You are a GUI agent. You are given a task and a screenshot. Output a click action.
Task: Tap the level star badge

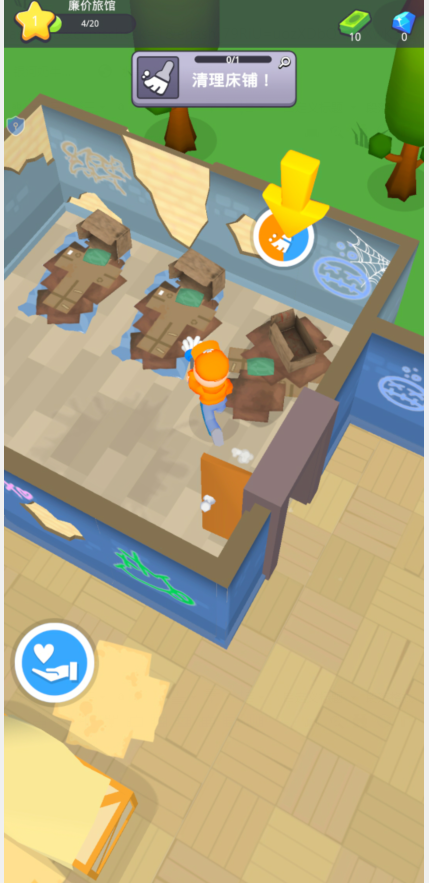(x=34, y=21)
